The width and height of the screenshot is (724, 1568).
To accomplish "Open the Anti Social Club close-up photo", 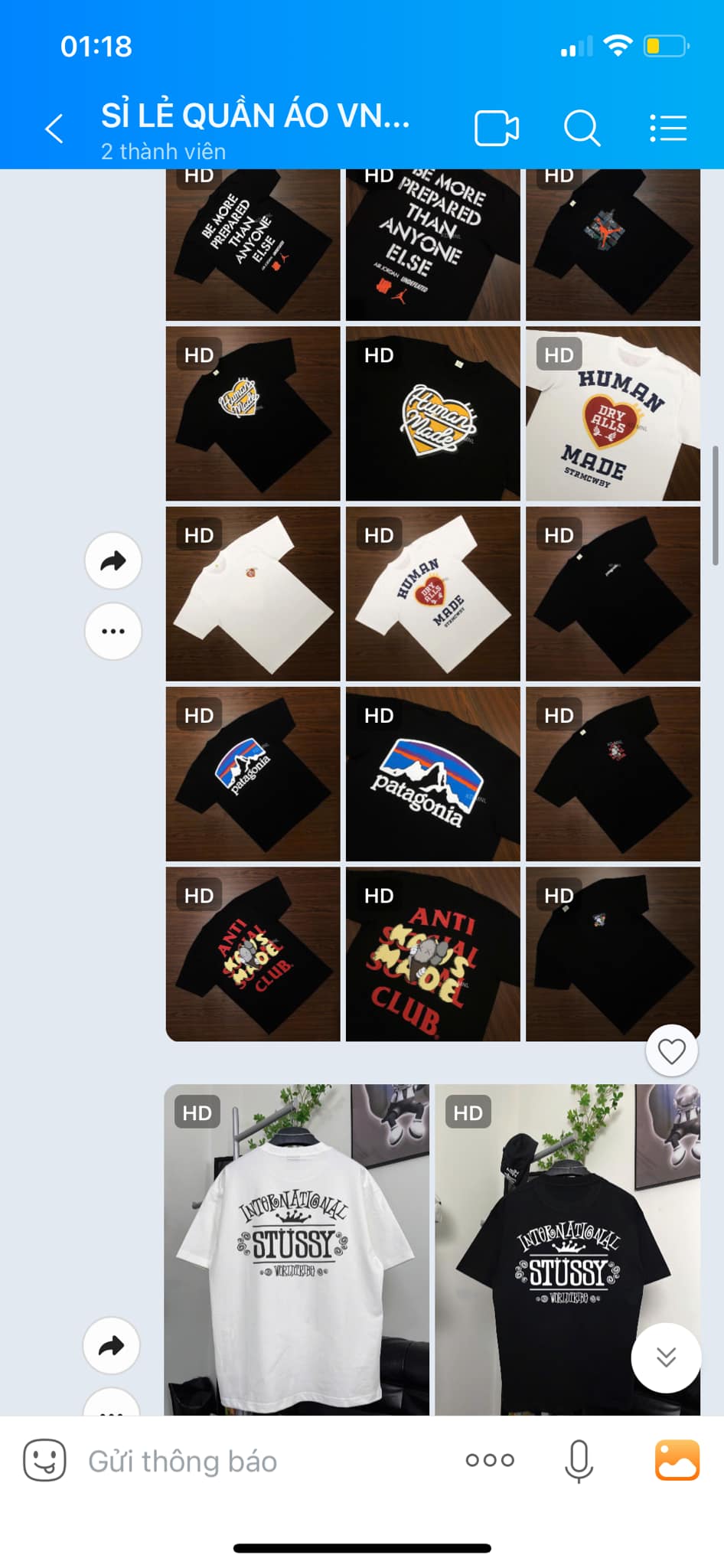I will [433, 954].
